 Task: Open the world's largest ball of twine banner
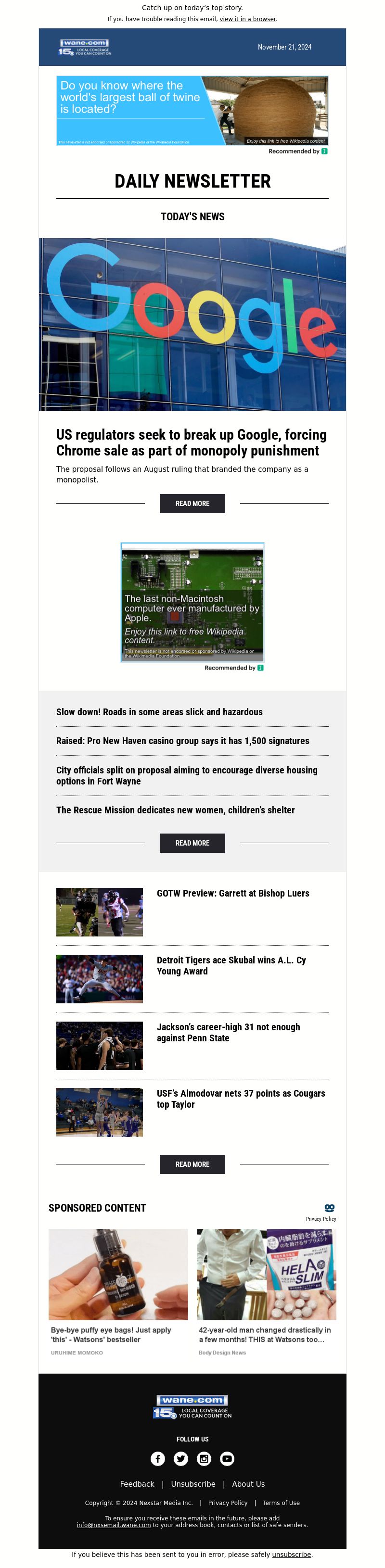192,110
